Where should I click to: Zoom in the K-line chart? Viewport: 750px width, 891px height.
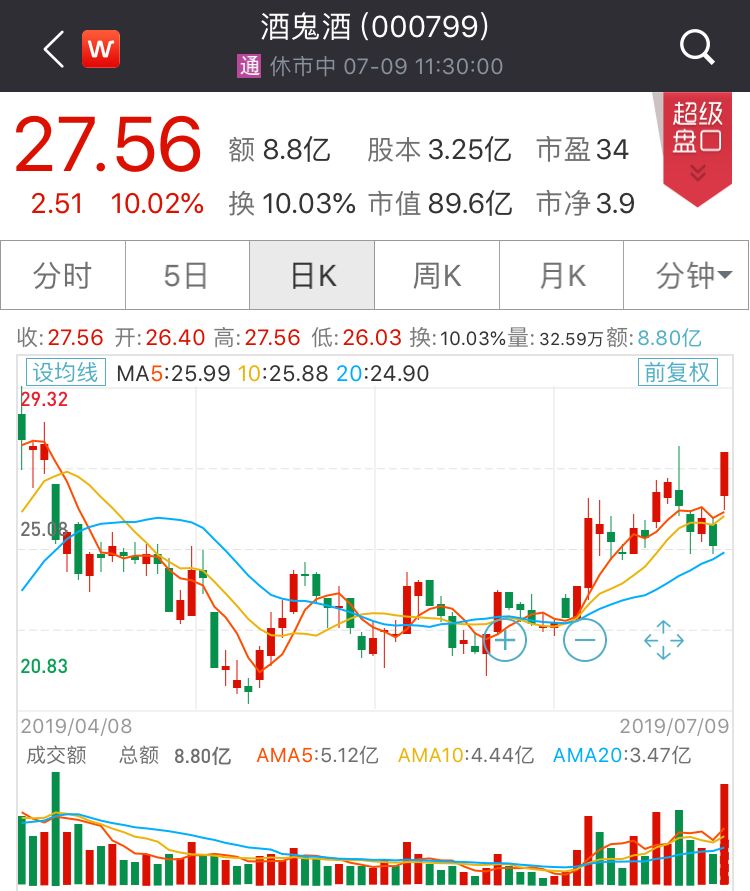[x=505, y=639]
